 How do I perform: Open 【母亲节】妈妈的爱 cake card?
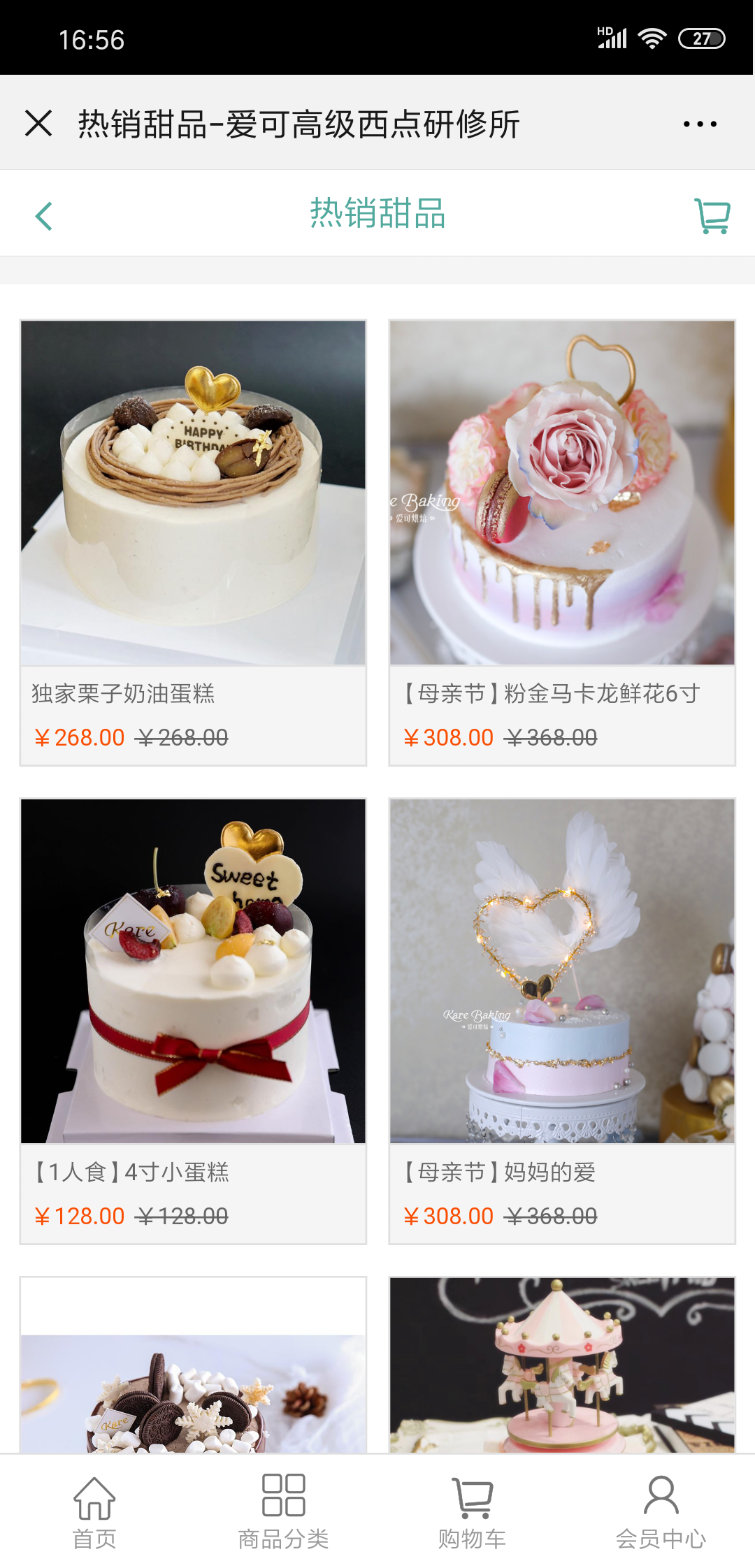pos(562,1020)
